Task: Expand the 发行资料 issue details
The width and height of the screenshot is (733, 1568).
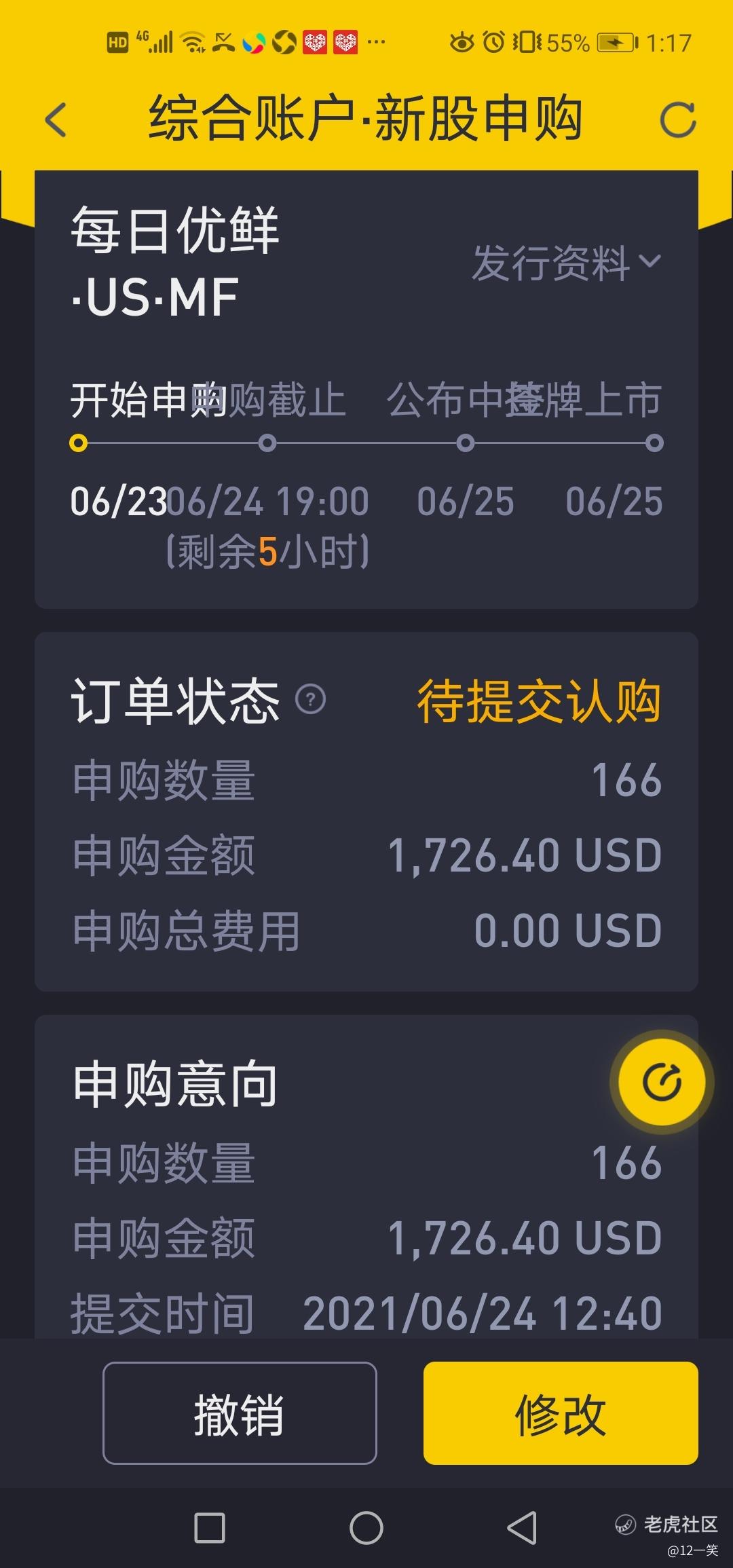Action: [x=567, y=263]
